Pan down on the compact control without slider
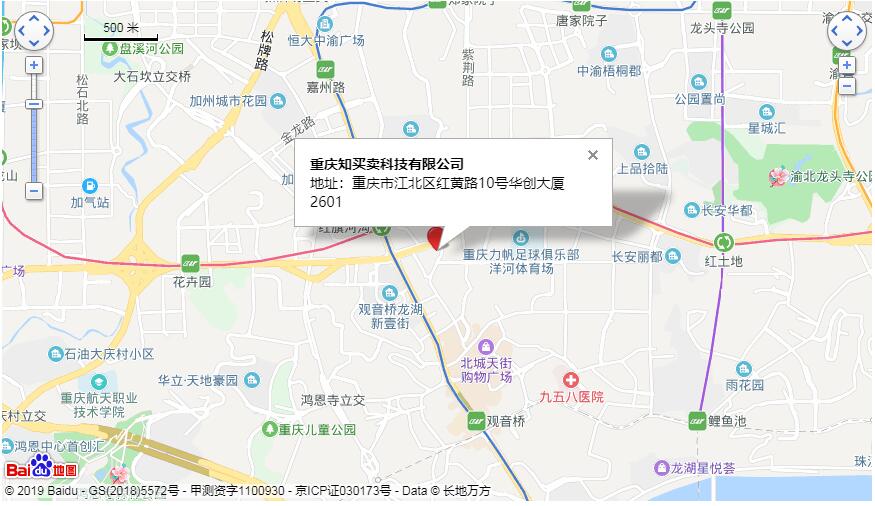The width and height of the screenshot is (875, 506). click(846, 43)
